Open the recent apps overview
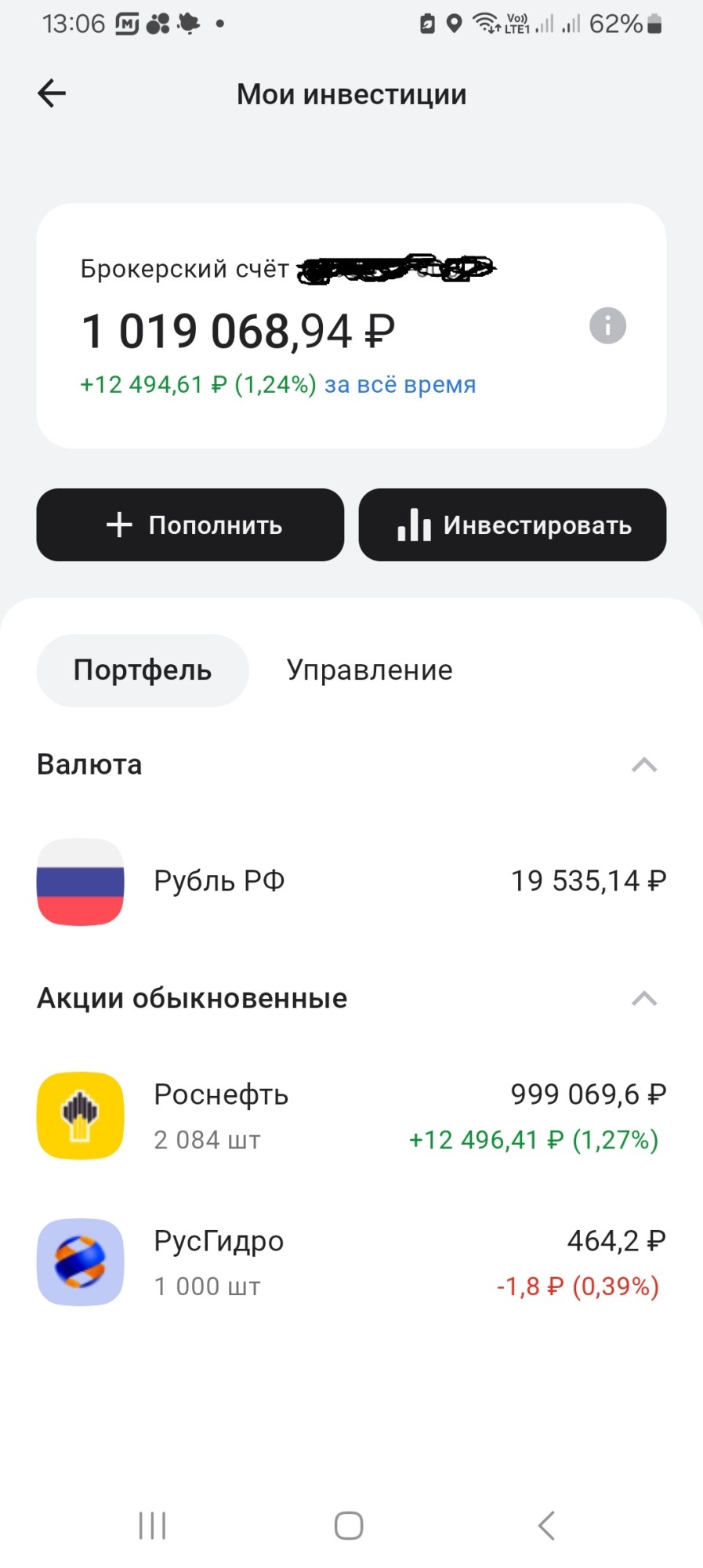Screen dimensions: 703x1568 point(152,1526)
